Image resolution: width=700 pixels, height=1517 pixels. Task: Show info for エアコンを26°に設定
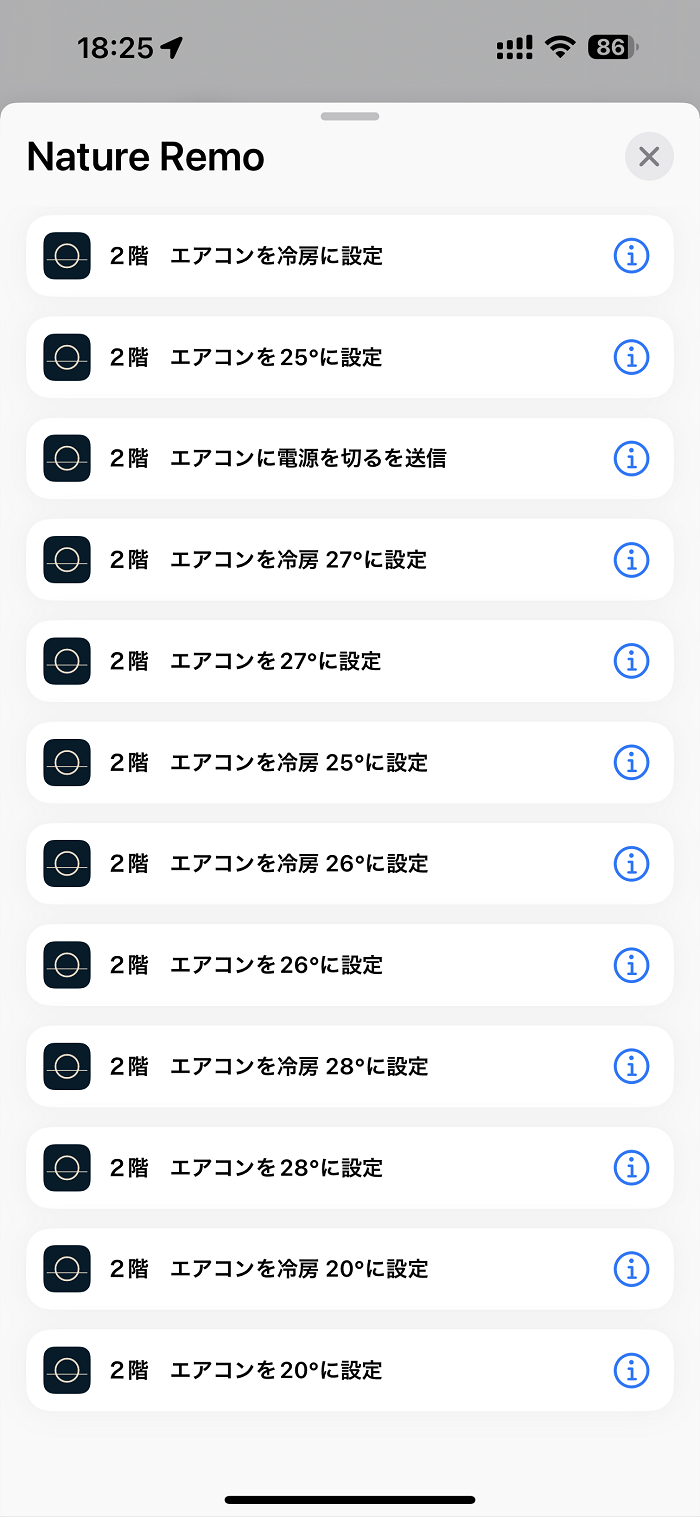pyautogui.click(x=631, y=965)
